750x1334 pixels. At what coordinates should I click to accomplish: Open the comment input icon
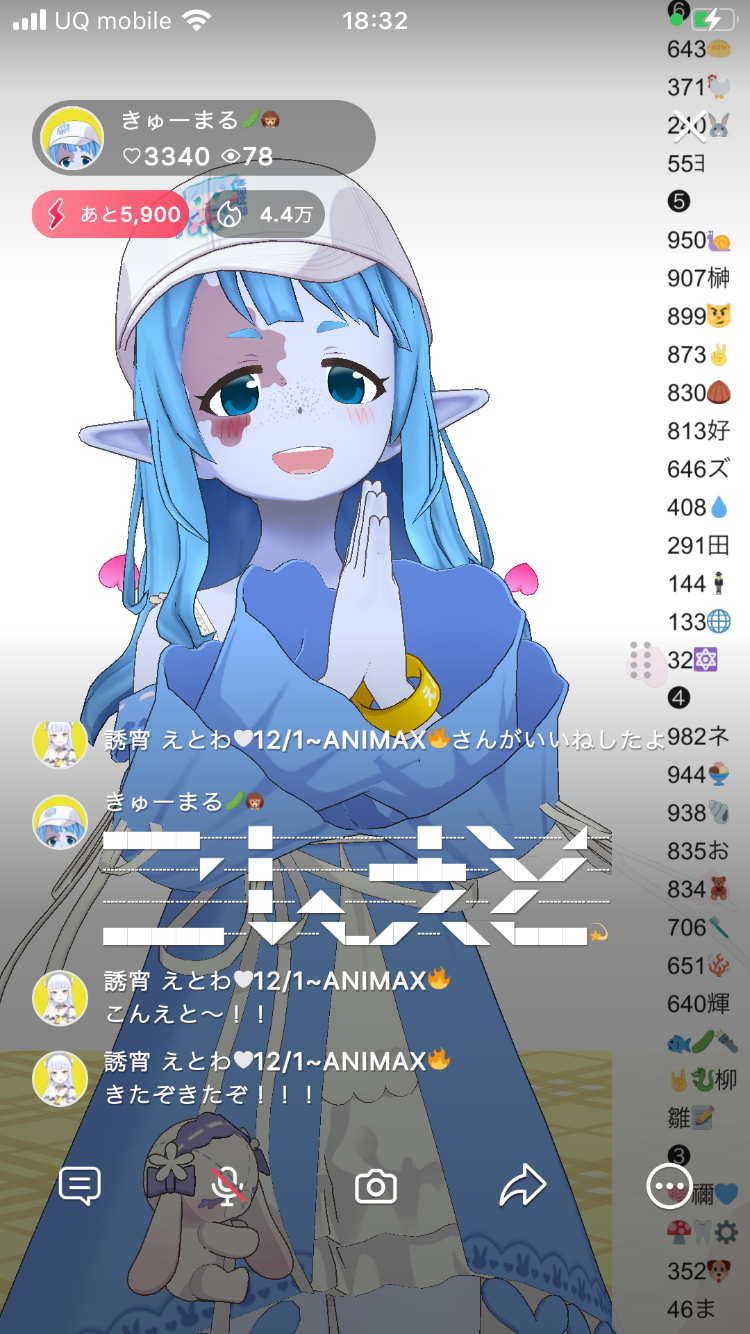click(80, 1186)
